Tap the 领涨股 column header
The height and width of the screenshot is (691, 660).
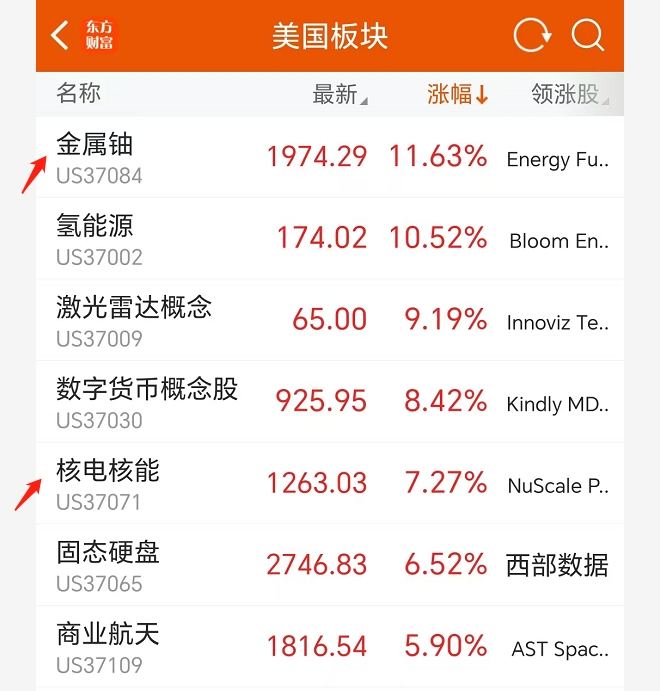[x=568, y=95]
